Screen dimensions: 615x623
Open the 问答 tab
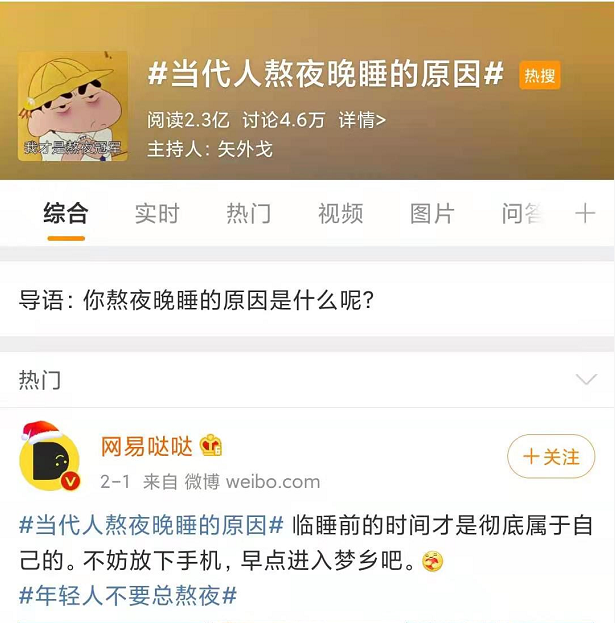(522, 213)
